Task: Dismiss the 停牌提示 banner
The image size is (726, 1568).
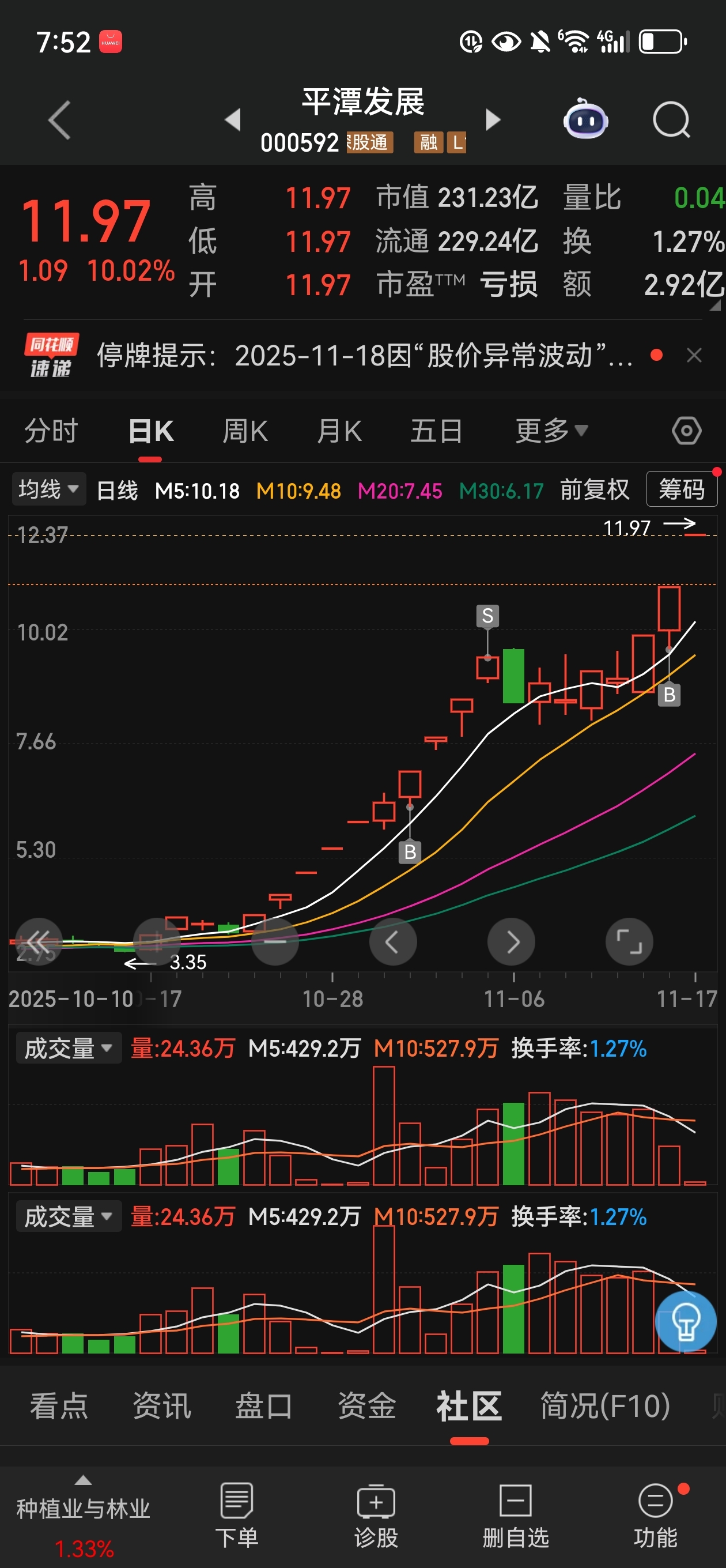Action: [x=694, y=356]
